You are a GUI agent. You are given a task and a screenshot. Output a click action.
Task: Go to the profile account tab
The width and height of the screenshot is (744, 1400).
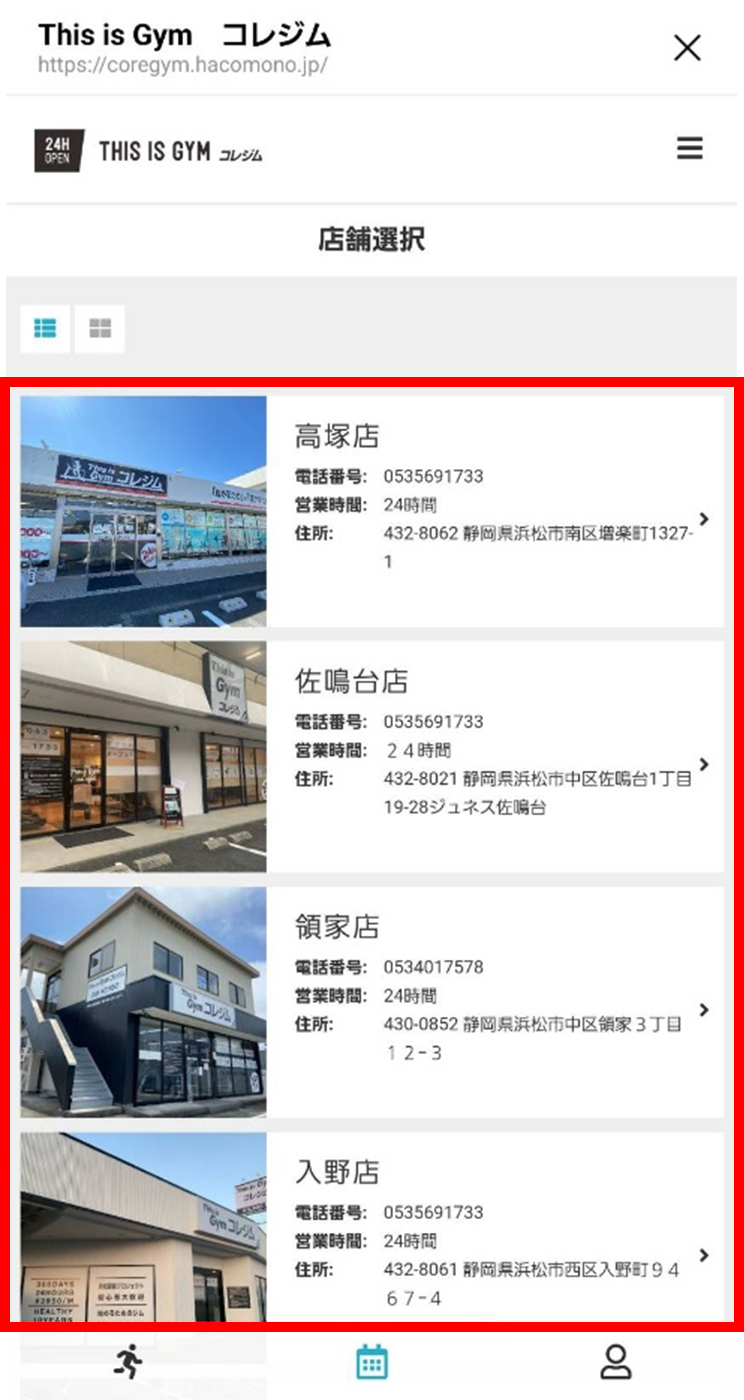pos(616,1361)
